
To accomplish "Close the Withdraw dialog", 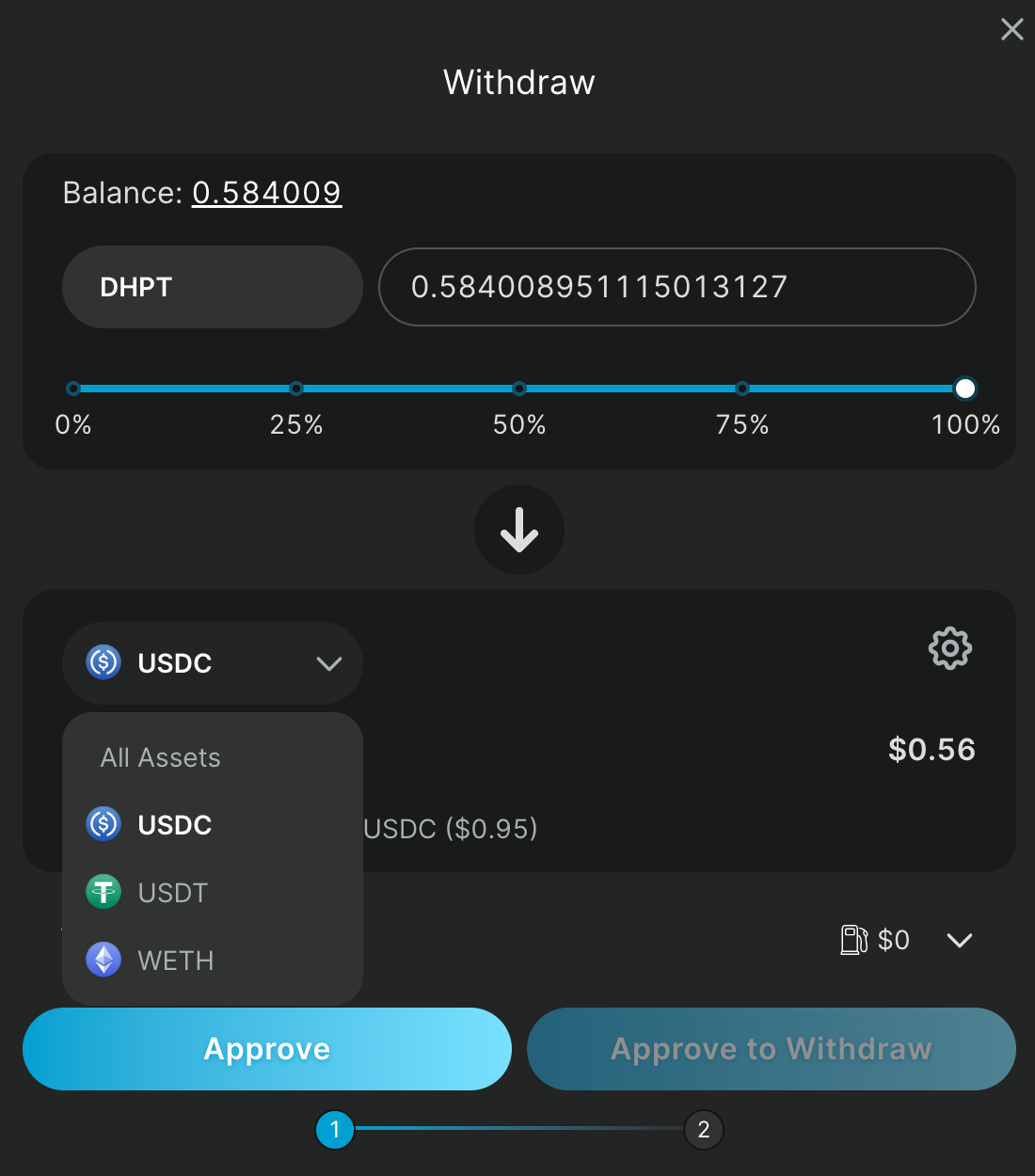I will pos(1011,29).
